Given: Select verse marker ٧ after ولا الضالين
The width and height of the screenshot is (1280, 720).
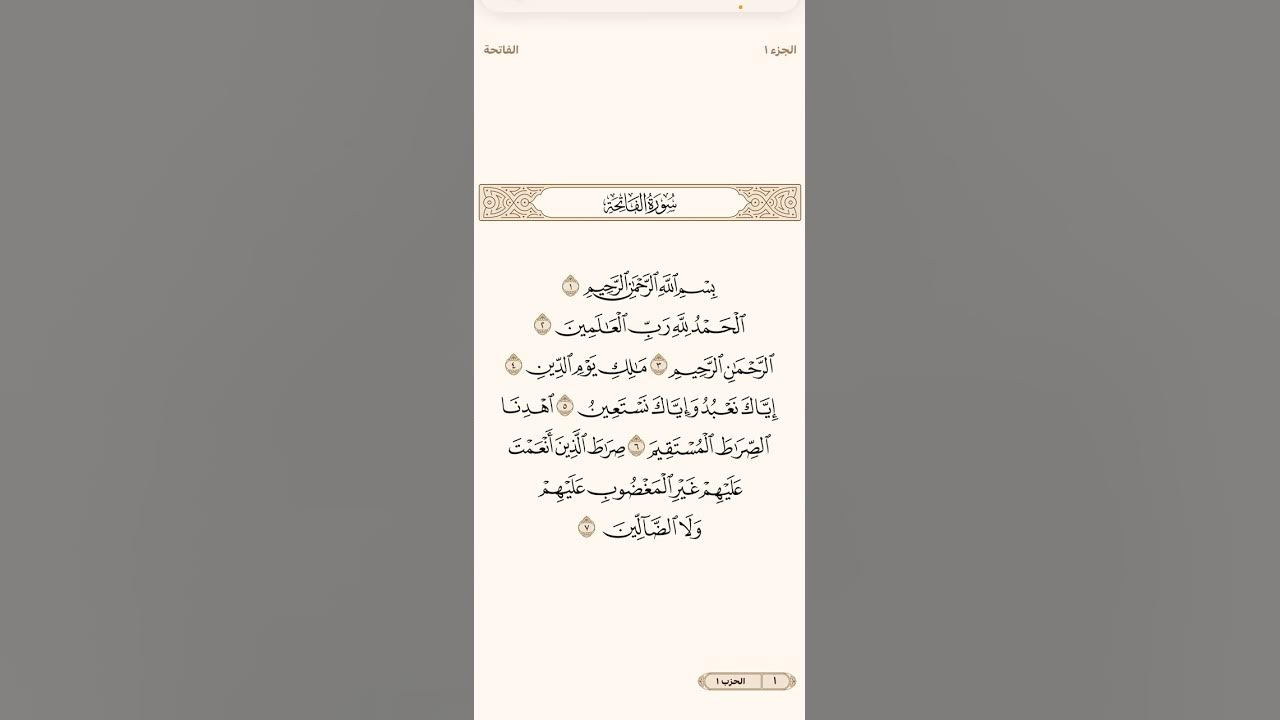Looking at the screenshot, I should [587, 527].
